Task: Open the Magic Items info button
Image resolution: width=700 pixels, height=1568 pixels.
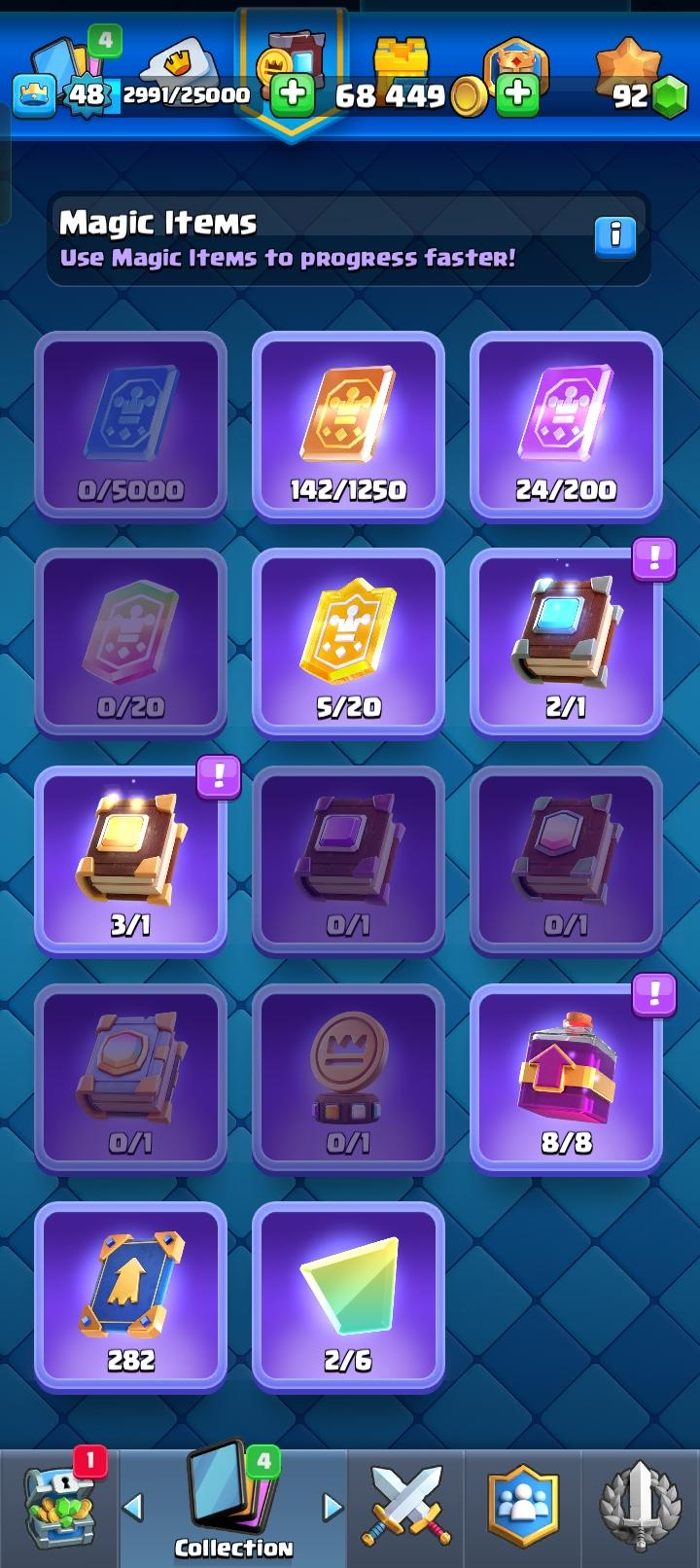Action: pyautogui.click(x=615, y=236)
